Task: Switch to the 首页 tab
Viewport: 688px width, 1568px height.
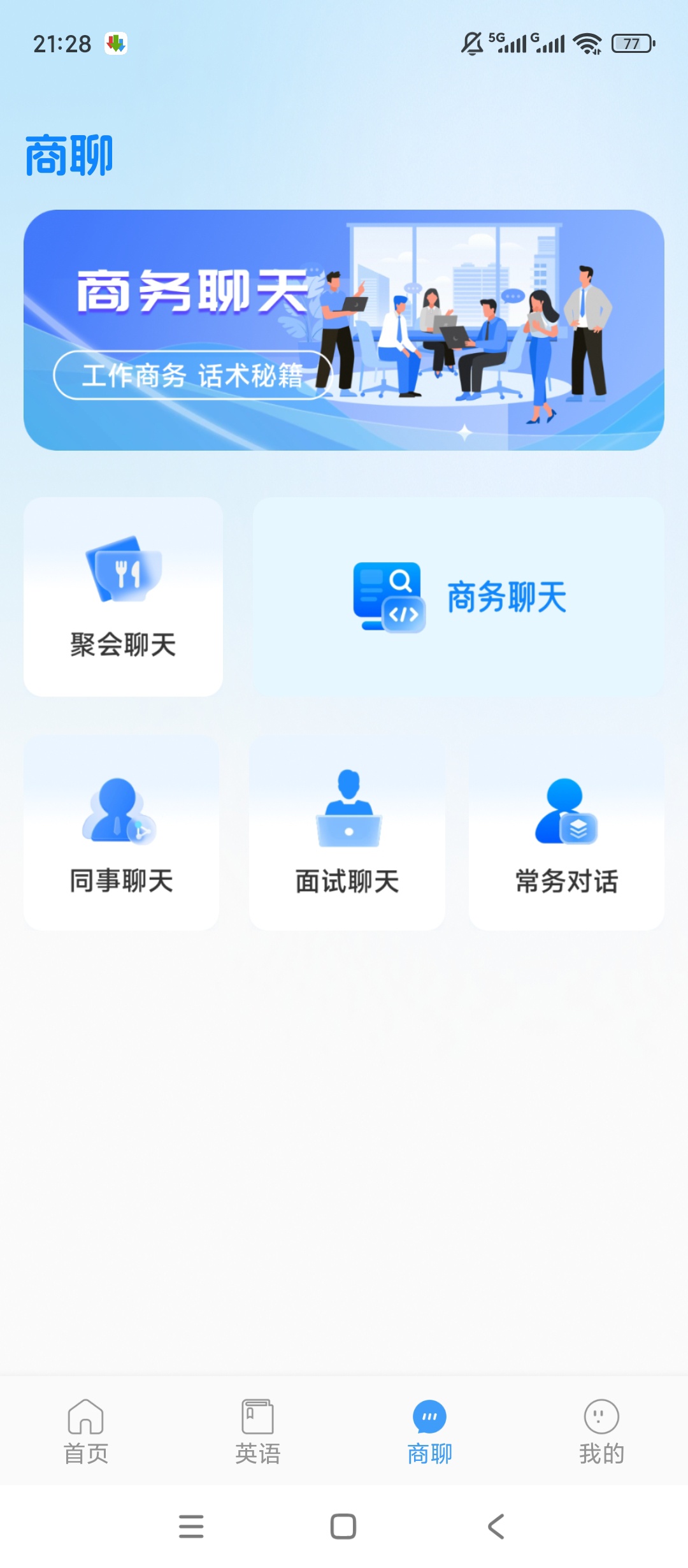Action: [86, 1432]
